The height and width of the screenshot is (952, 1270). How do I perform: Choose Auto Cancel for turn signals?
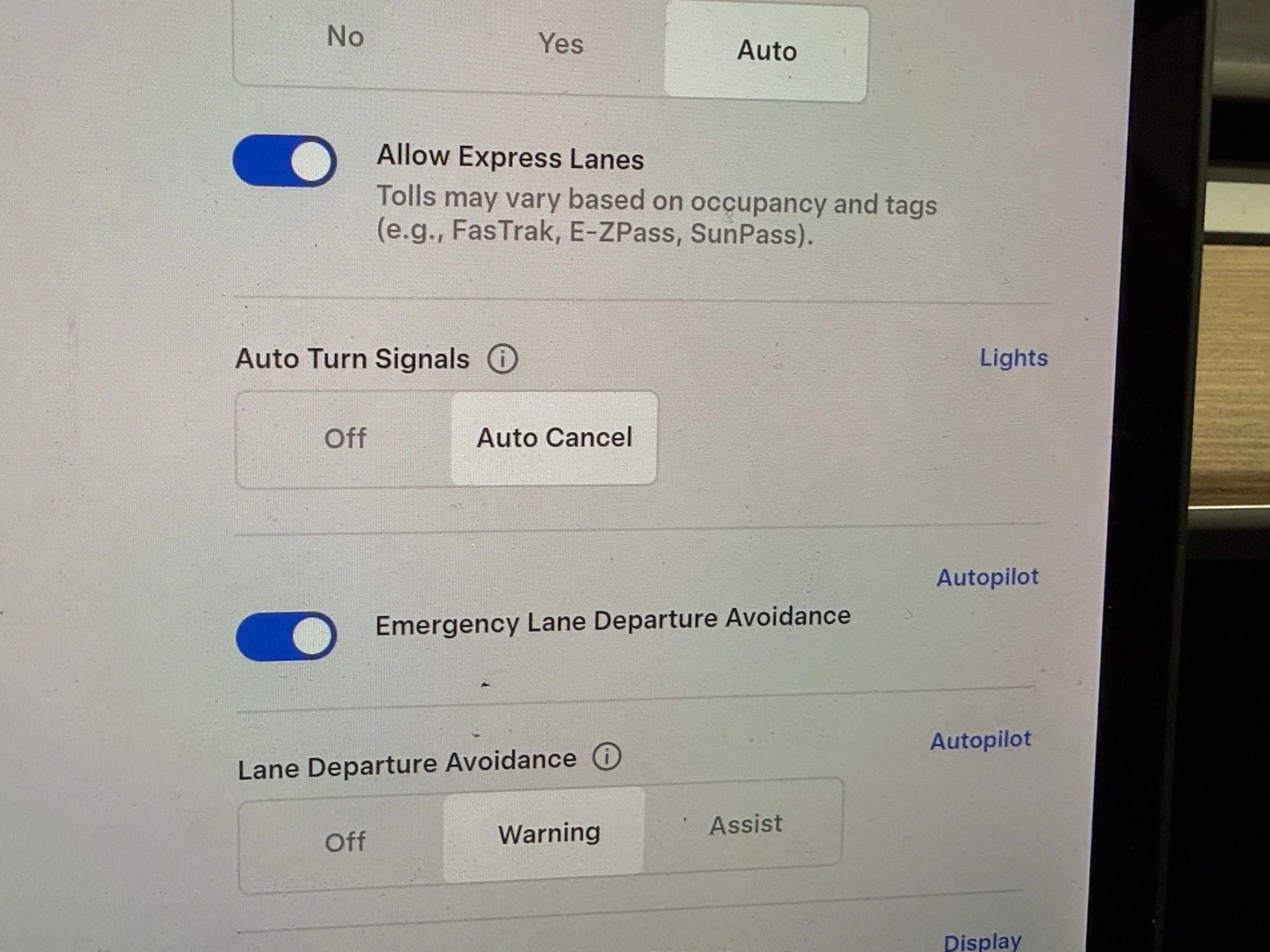click(x=554, y=438)
